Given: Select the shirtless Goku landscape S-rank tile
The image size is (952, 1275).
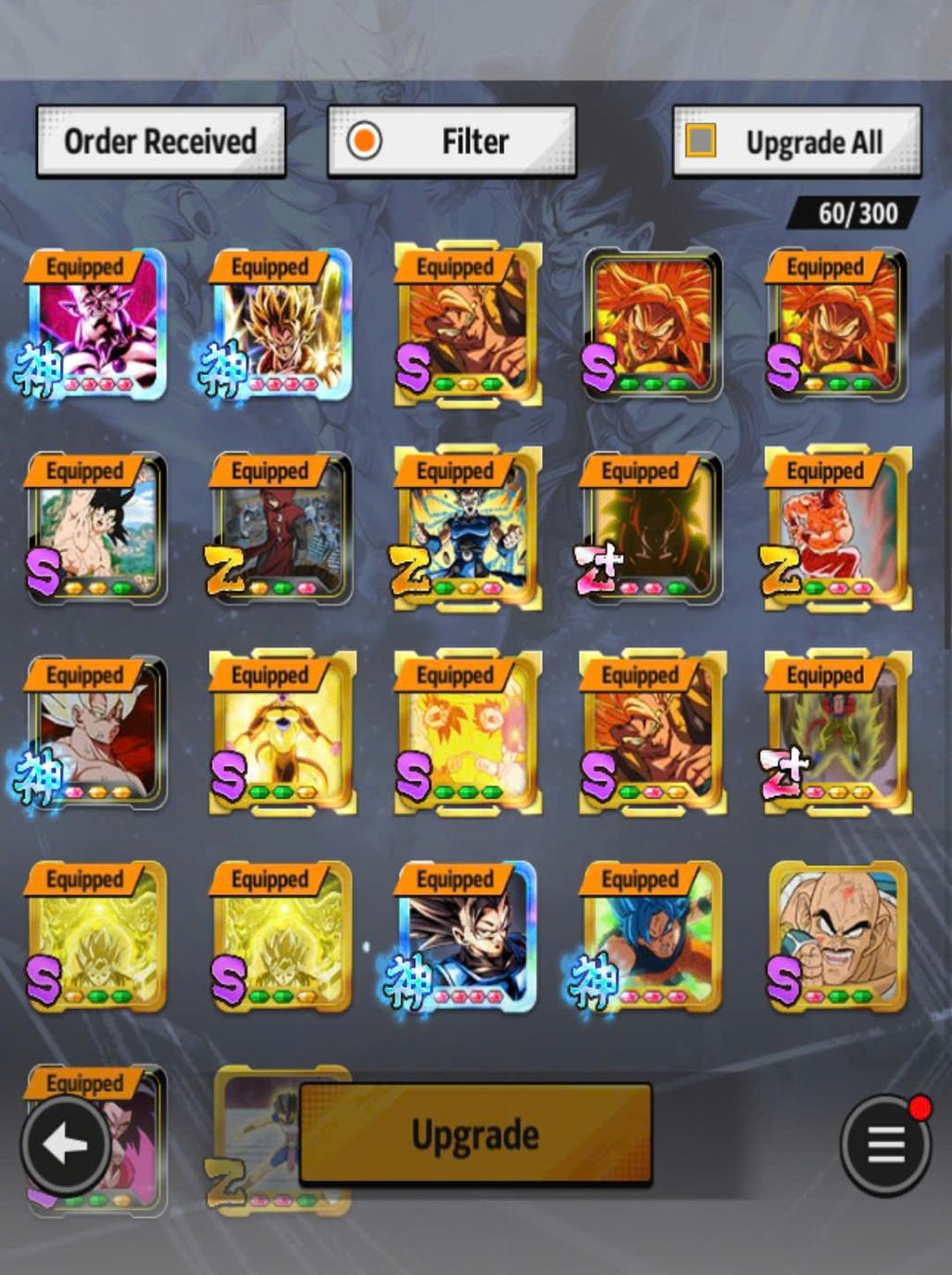Looking at the screenshot, I should coord(97,530).
